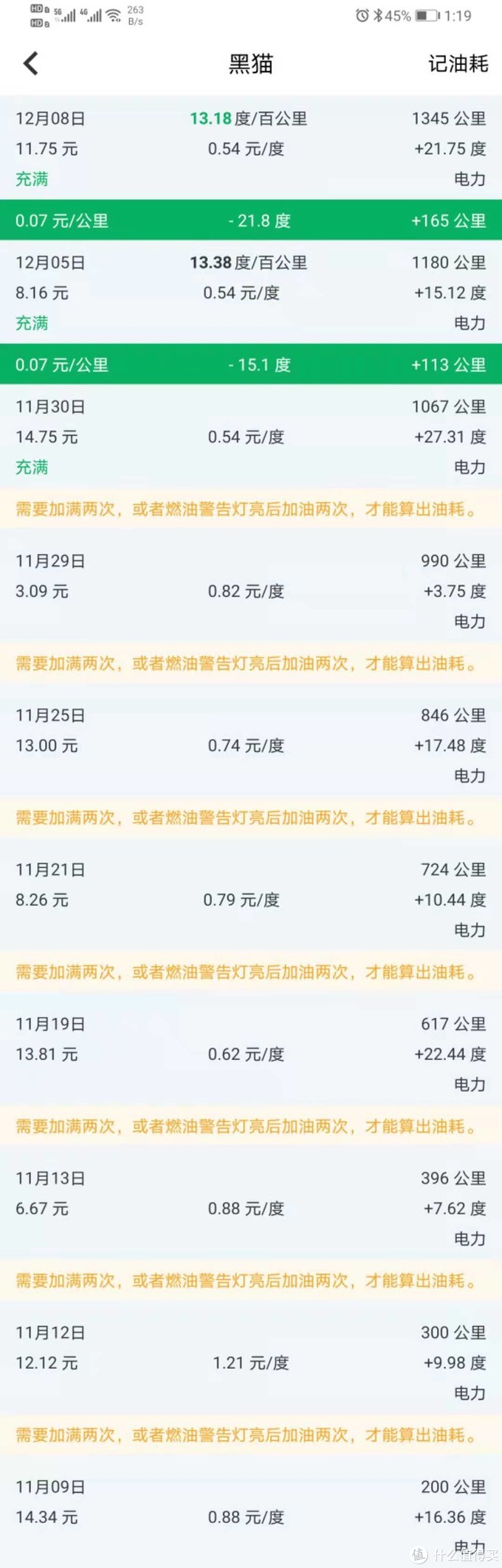Open the 11月21日 record of 8.26 元
The height and width of the screenshot is (1568, 502).
point(251,899)
